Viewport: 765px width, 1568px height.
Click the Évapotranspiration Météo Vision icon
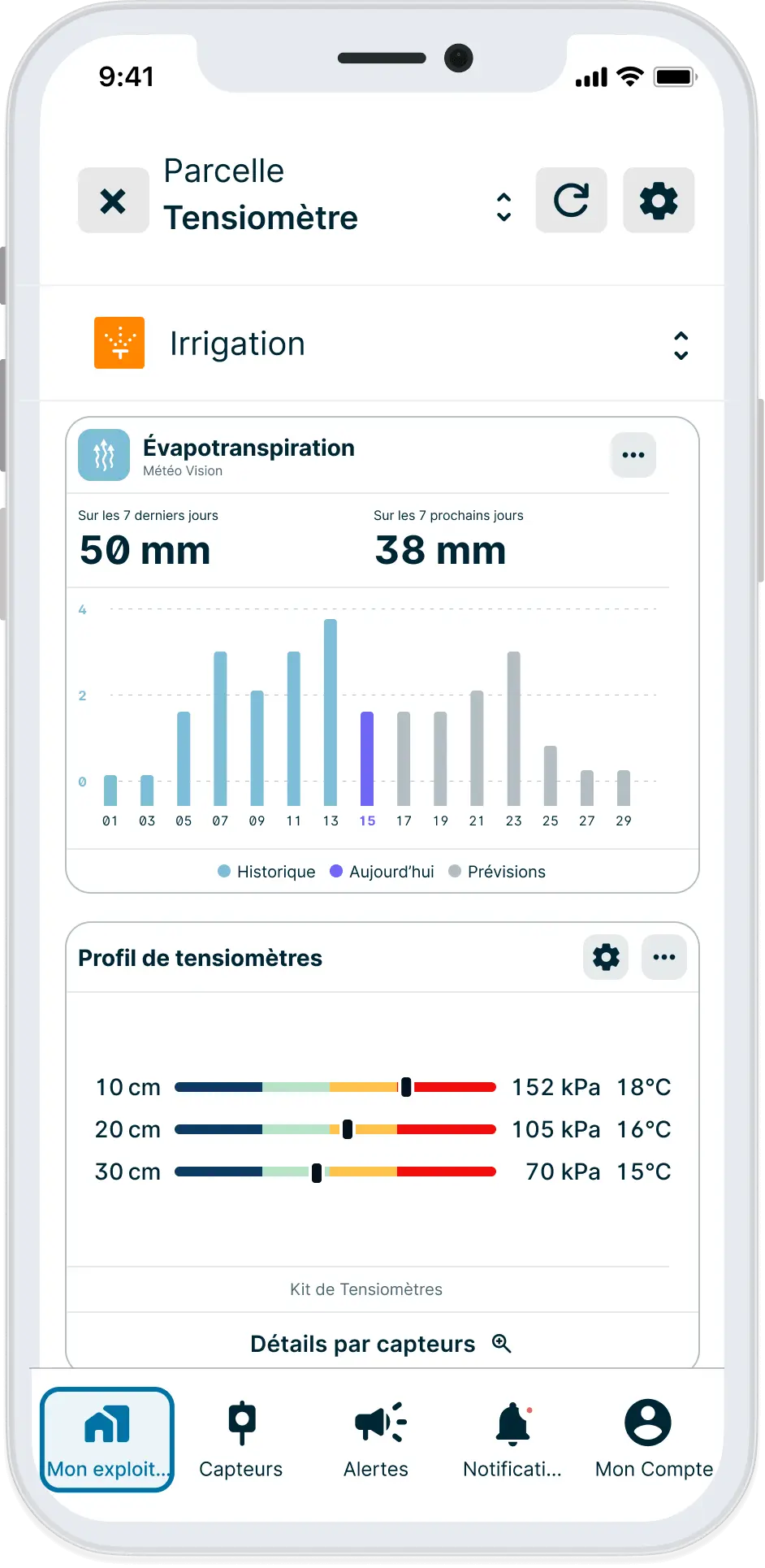coord(104,455)
